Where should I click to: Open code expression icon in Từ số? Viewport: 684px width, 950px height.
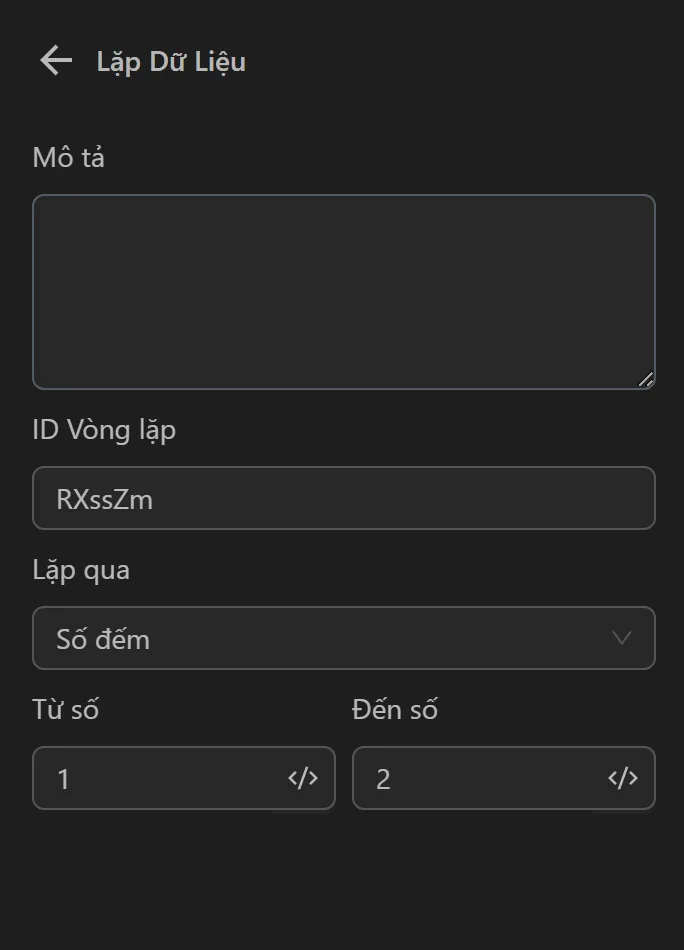pos(303,778)
